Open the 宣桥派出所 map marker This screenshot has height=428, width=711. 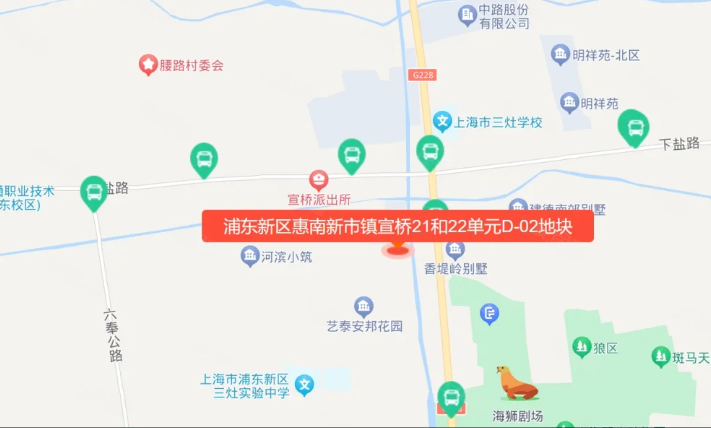coord(319,180)
